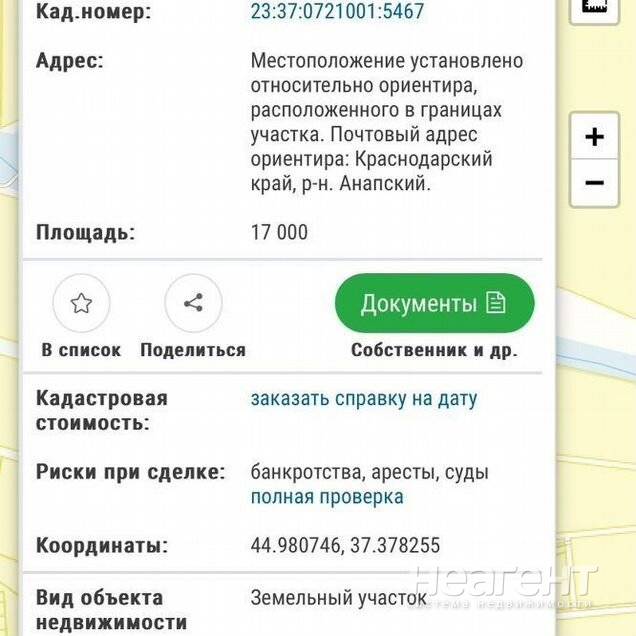Open the Документы button
This screenshot has height=636, width=636.
[x=434, y=303]
